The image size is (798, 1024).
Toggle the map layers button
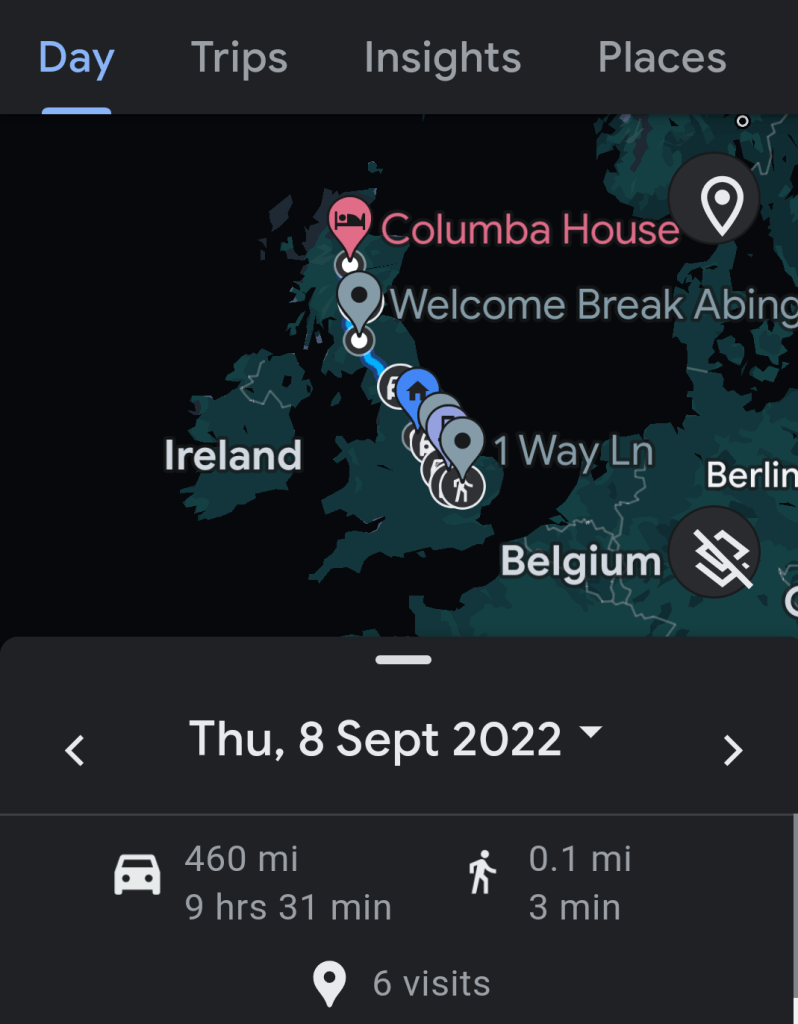tap(714, 552)
